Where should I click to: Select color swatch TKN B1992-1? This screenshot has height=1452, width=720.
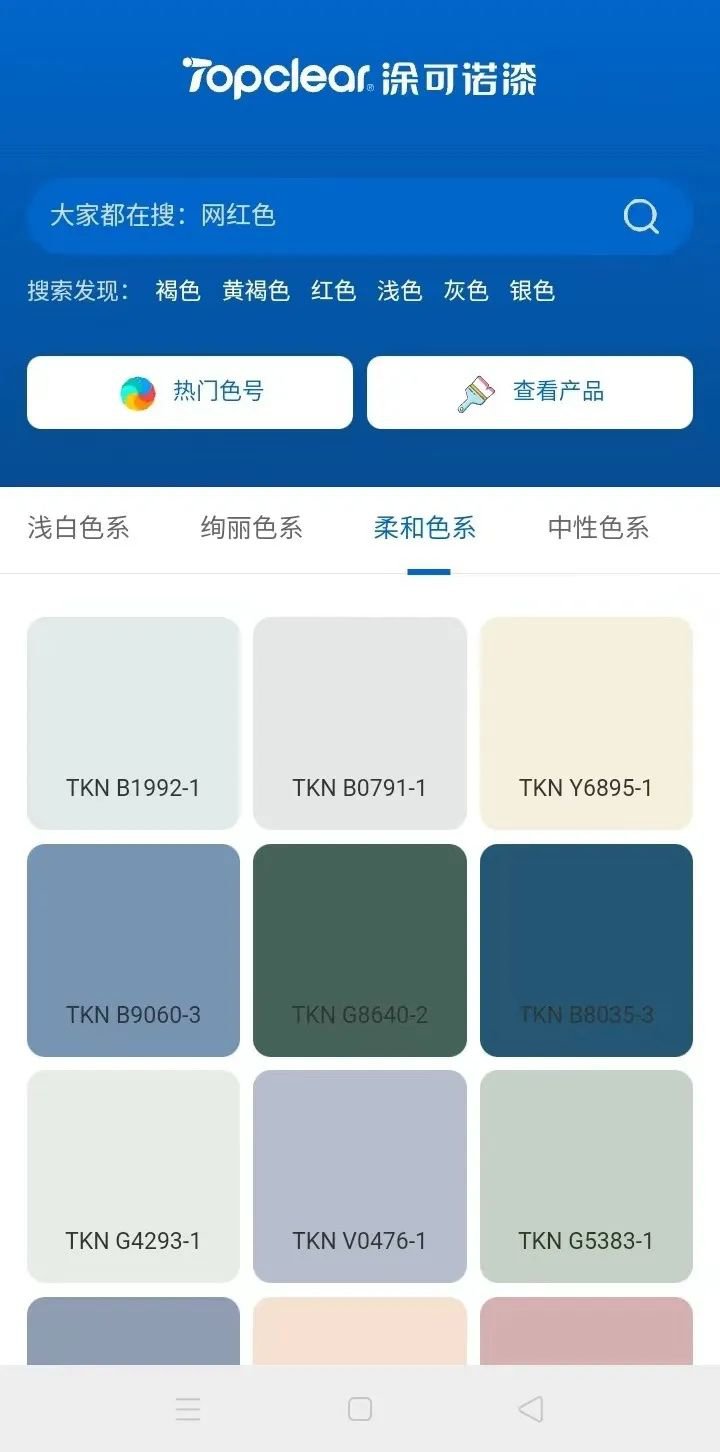[133, 723]
